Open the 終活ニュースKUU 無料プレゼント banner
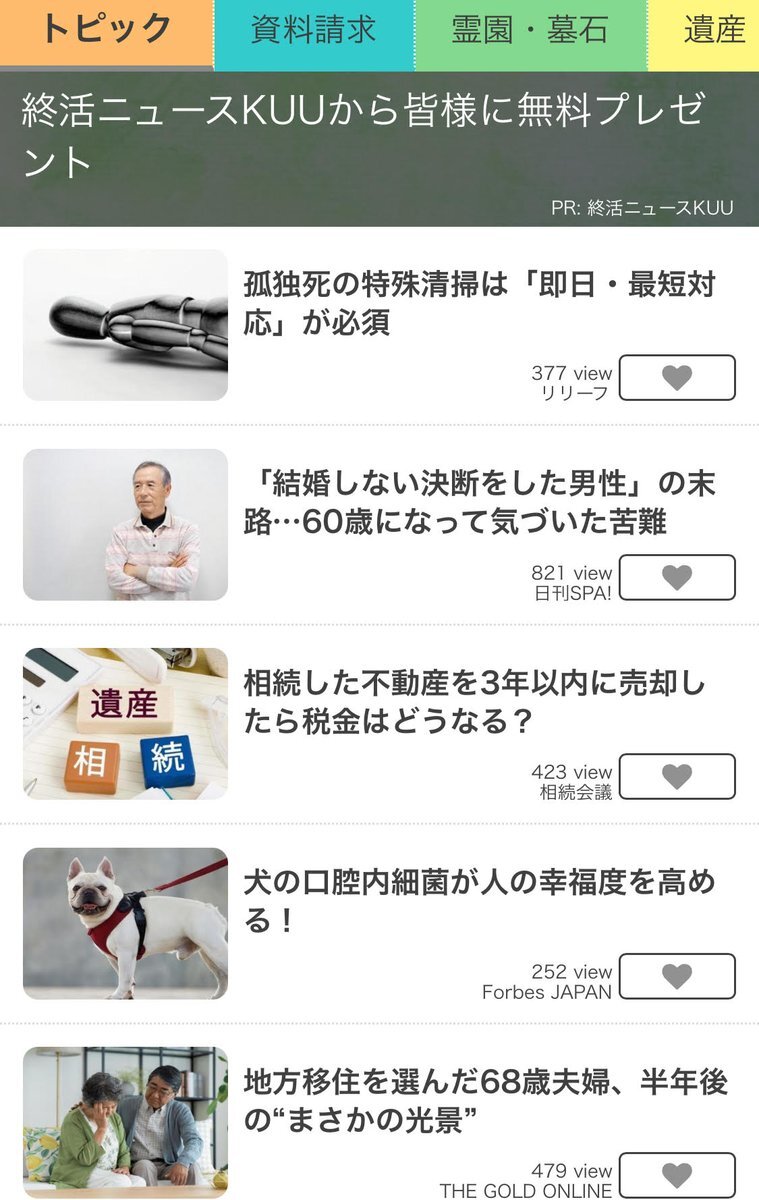Viewport: 759px width, 1200px height. (378, 148)
